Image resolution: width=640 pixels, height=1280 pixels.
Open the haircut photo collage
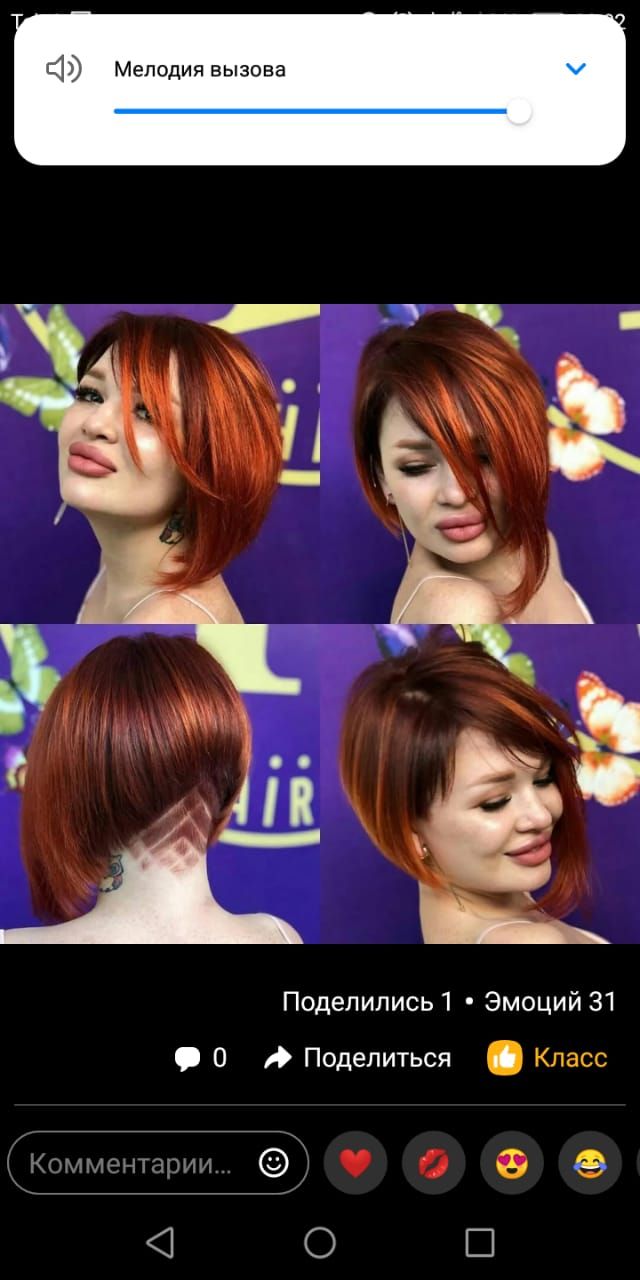coord(320,624)
